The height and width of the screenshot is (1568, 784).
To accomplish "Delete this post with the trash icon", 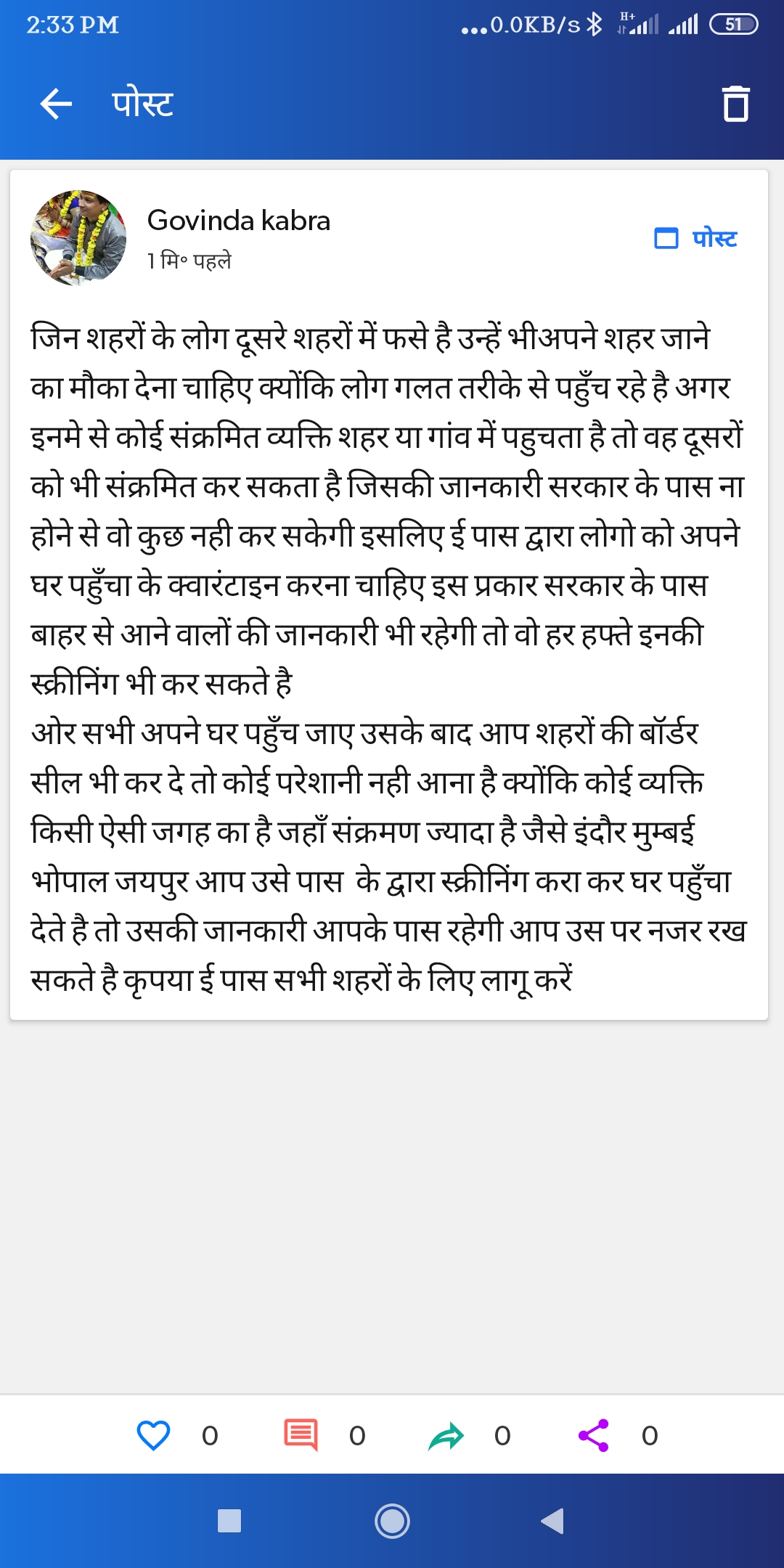I will click(735, 103).
